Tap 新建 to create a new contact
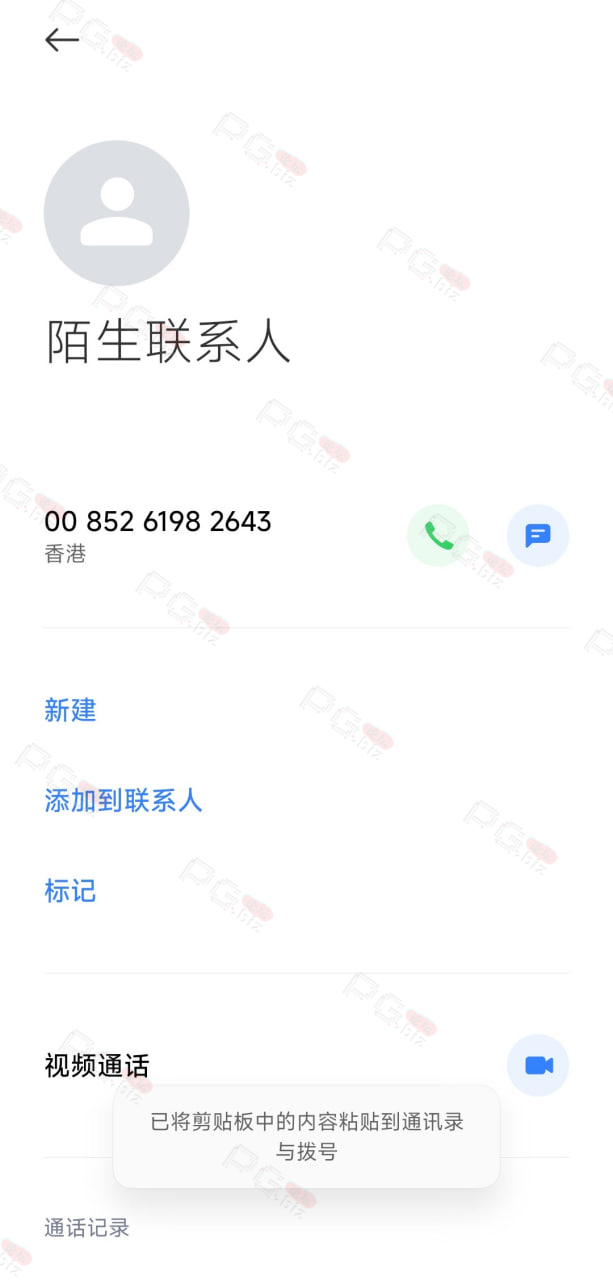Viewport: 613px width, 1280px height. (70, 711)
